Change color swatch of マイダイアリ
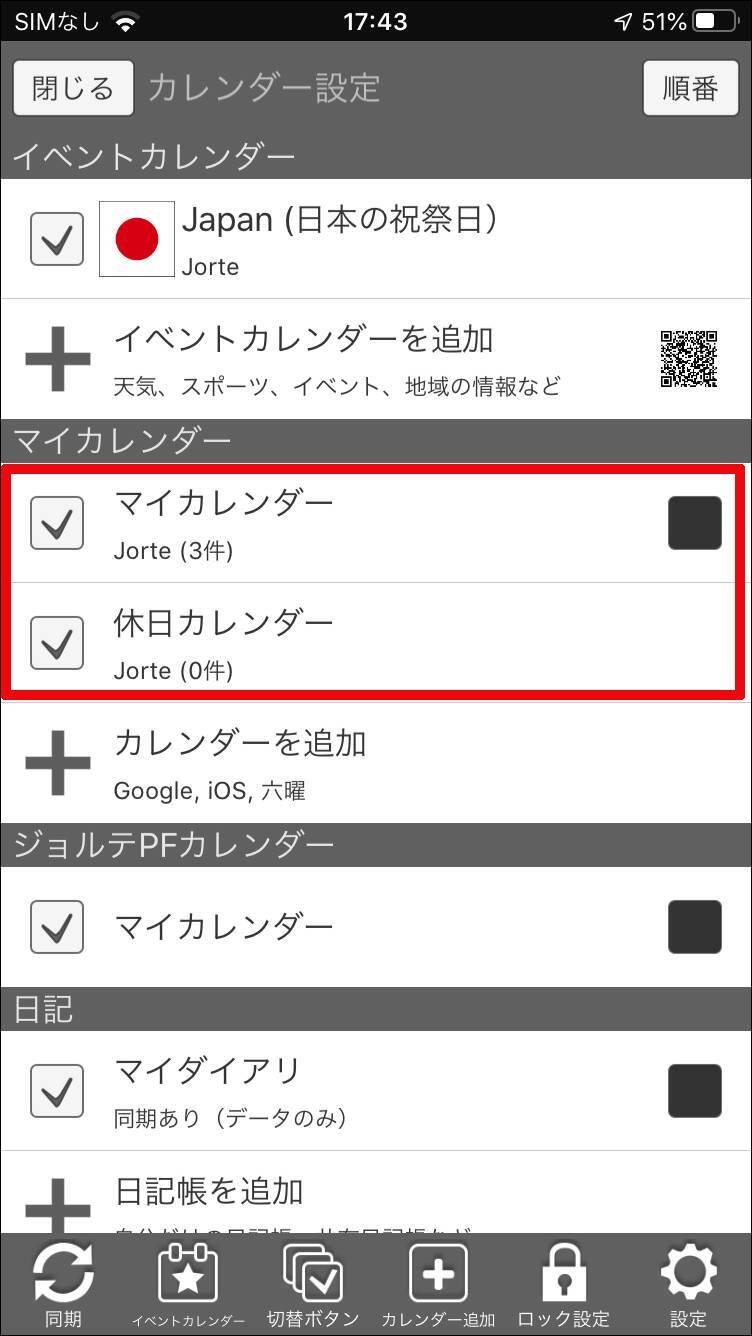Screen dimensions: 752x1336 (694, 1090)
